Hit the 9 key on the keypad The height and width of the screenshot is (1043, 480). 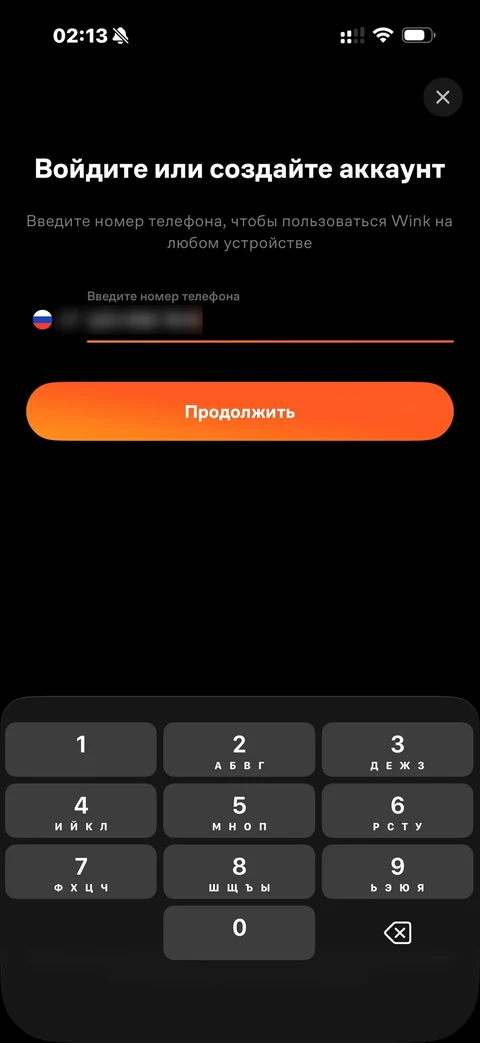point(398,872)
